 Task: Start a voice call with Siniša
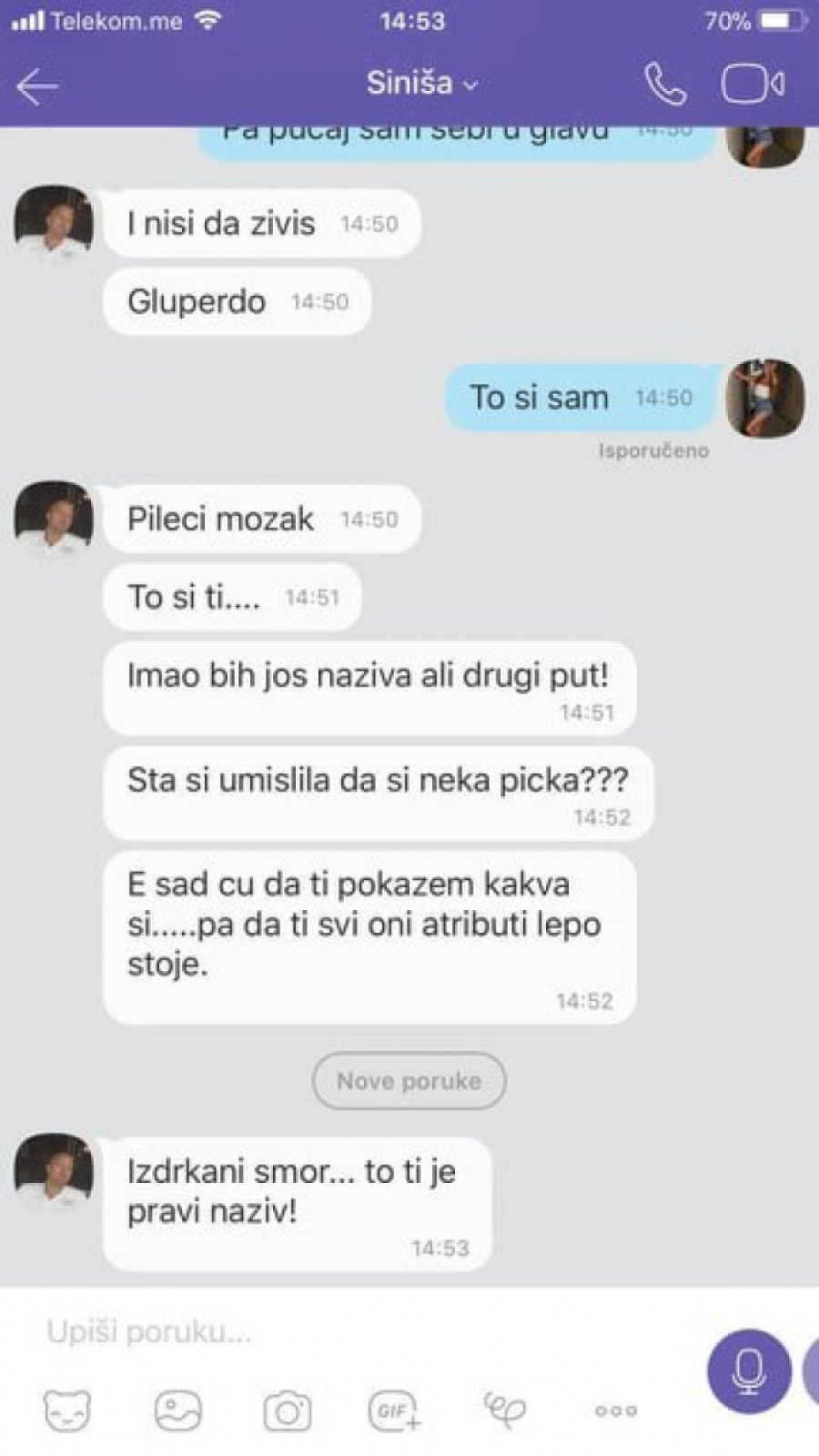(665, 85)
